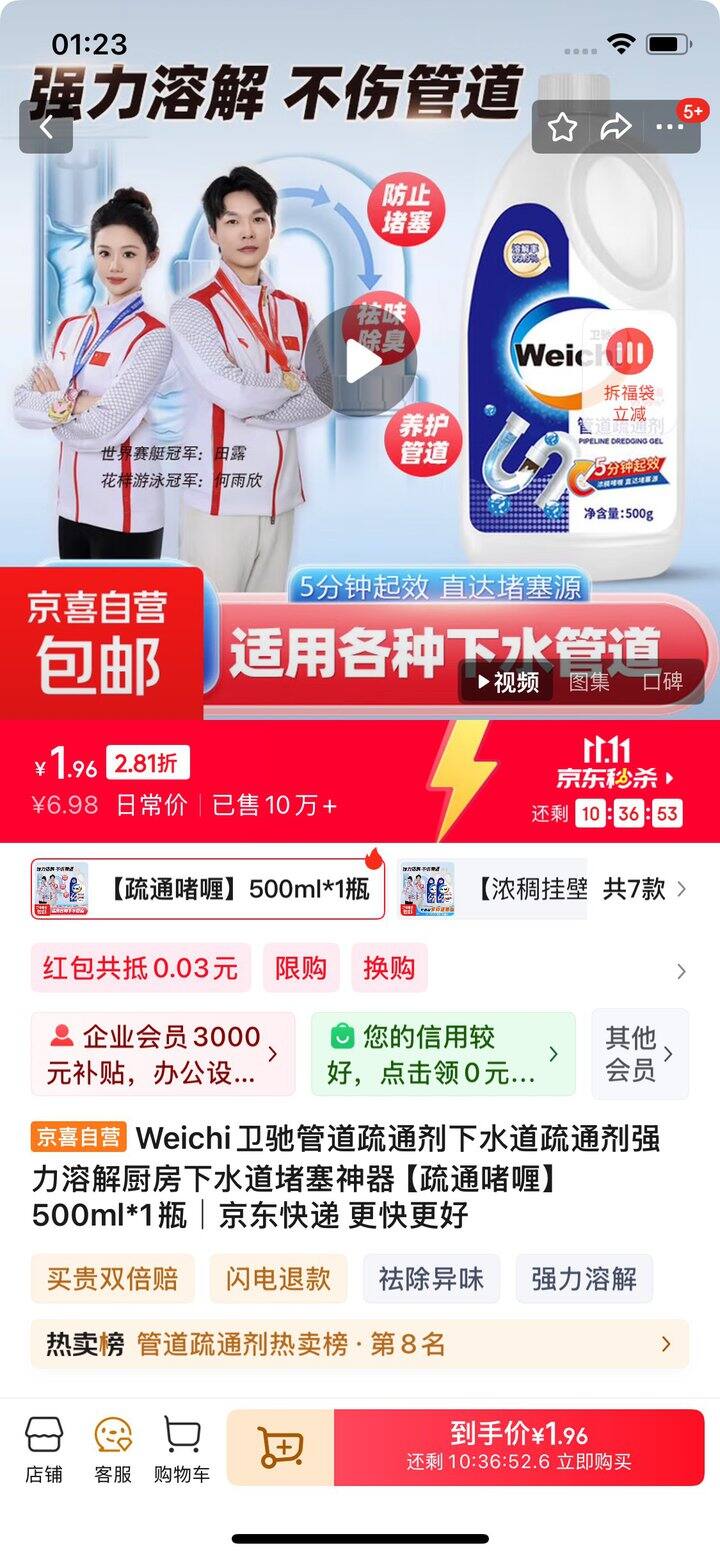This screenshot has width=720, height=1559.
Task: Visit the 店铺 store page
Action: (x=44, y=1449)
